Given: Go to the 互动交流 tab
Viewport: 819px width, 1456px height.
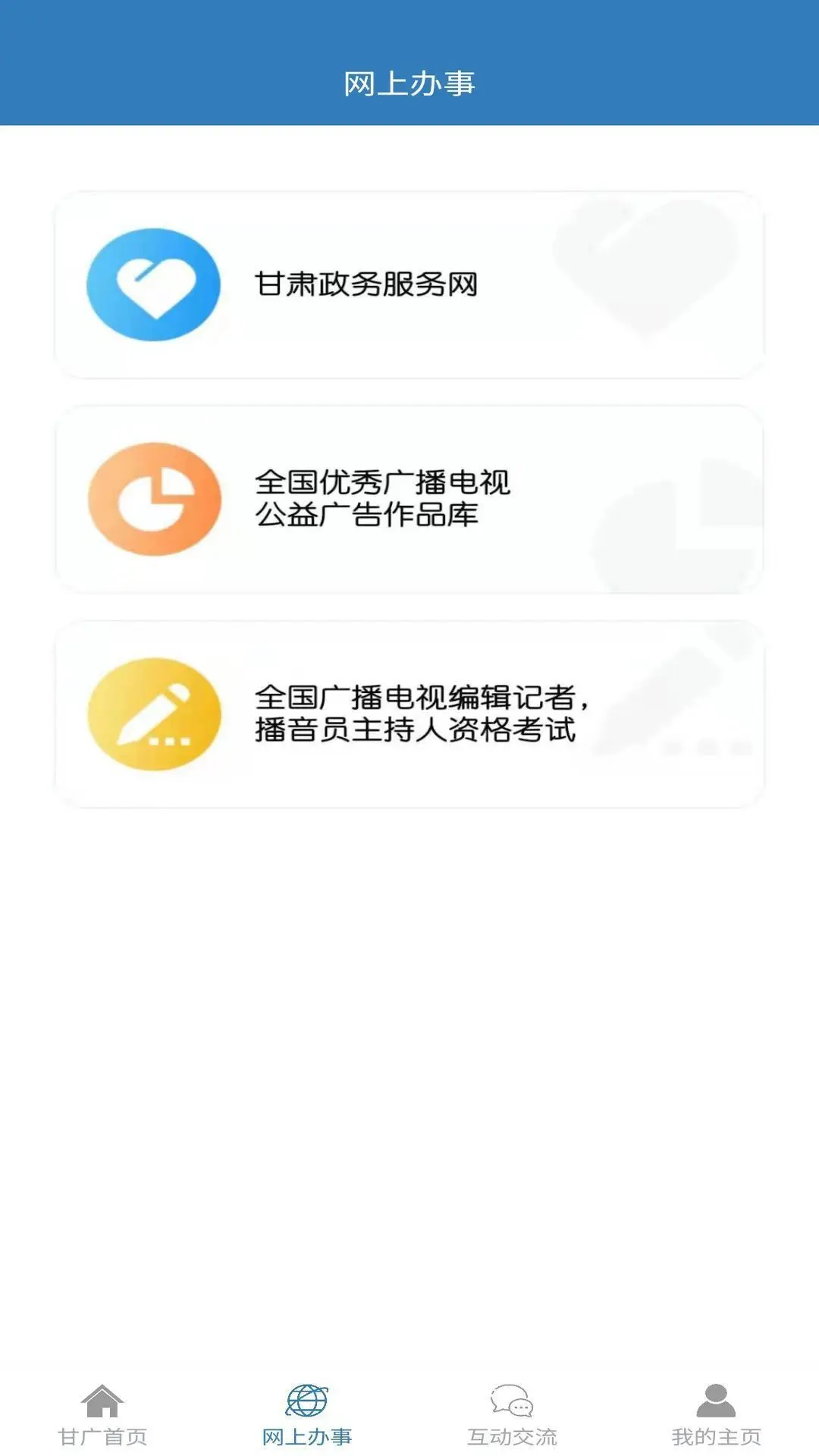Looking at the screenshot, I should click(x=512, y=1414).
